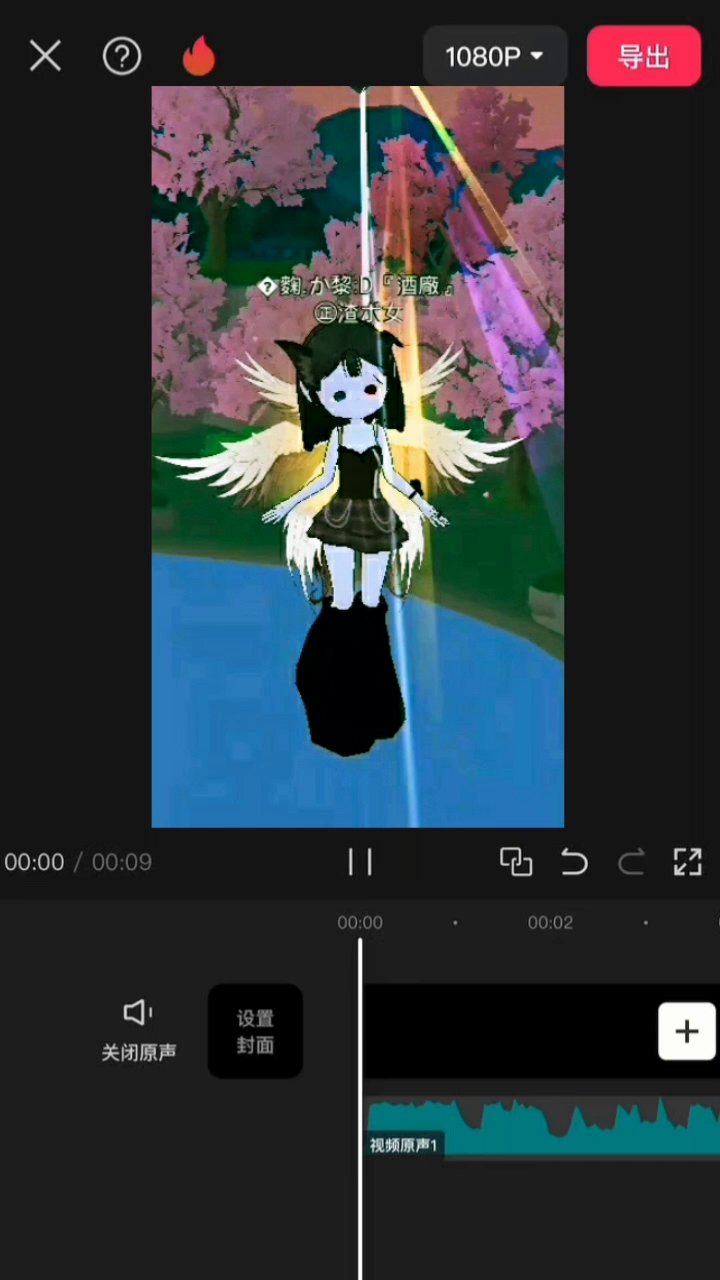720x1280 pixels.
Task: Tap the red 导出 export button
Action: [643, 56]
